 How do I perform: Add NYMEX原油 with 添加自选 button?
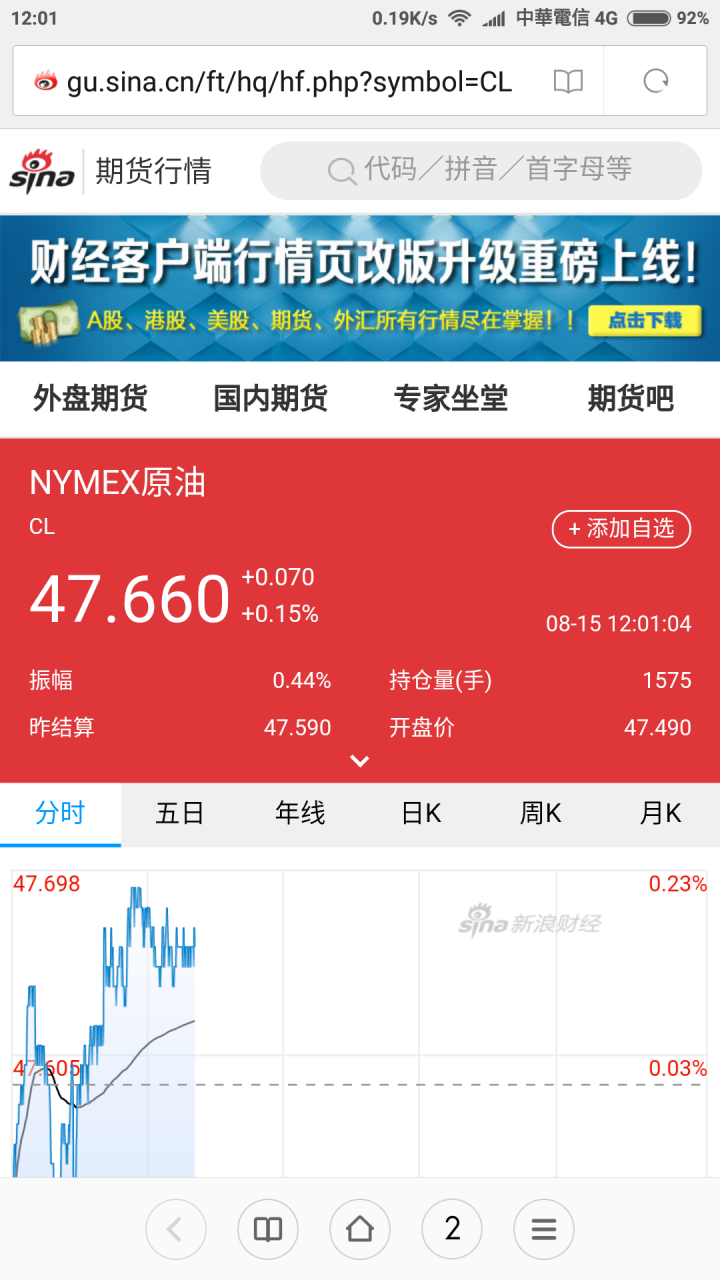coord(621,528)
